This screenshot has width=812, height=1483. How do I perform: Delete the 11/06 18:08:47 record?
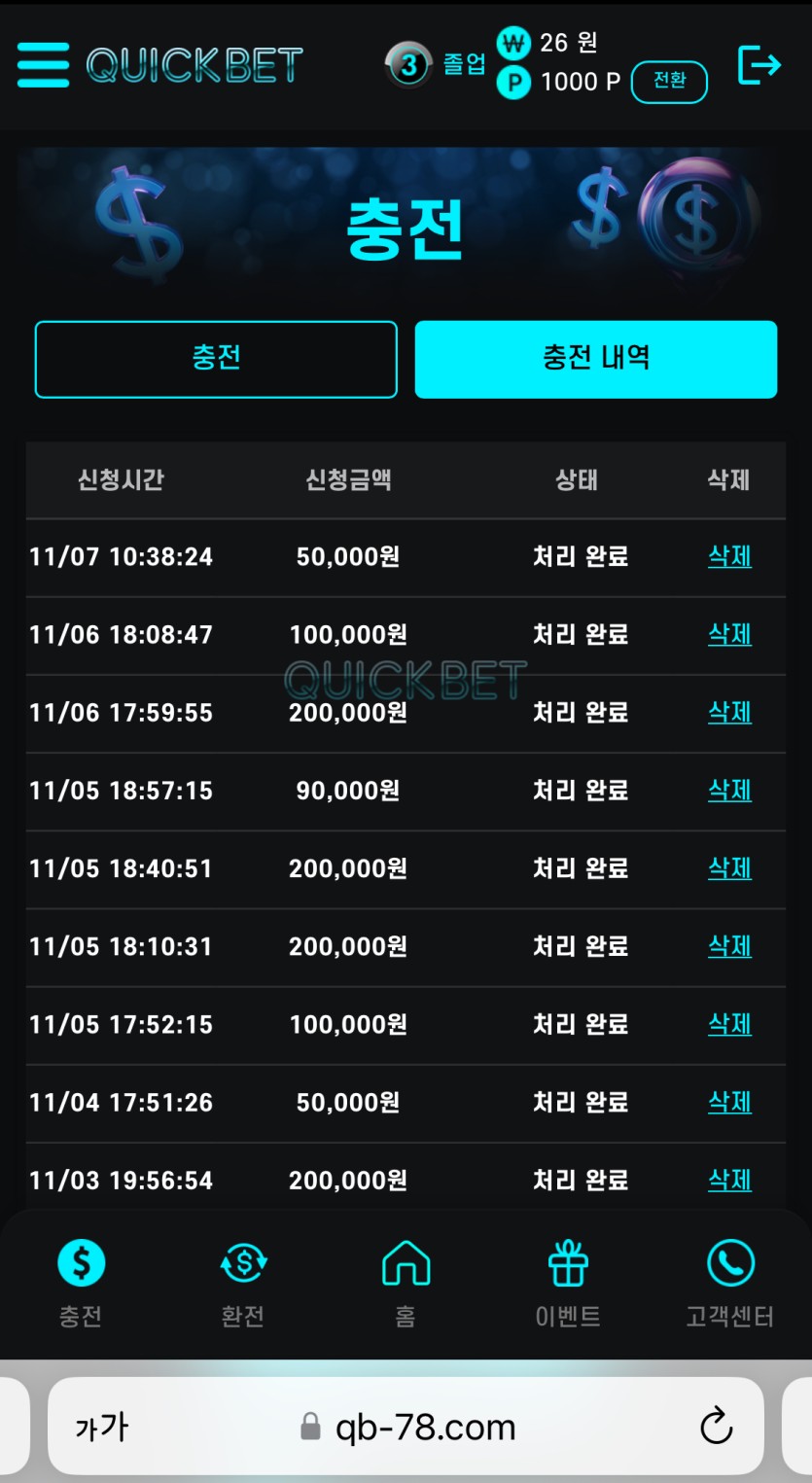coord(729,634)
